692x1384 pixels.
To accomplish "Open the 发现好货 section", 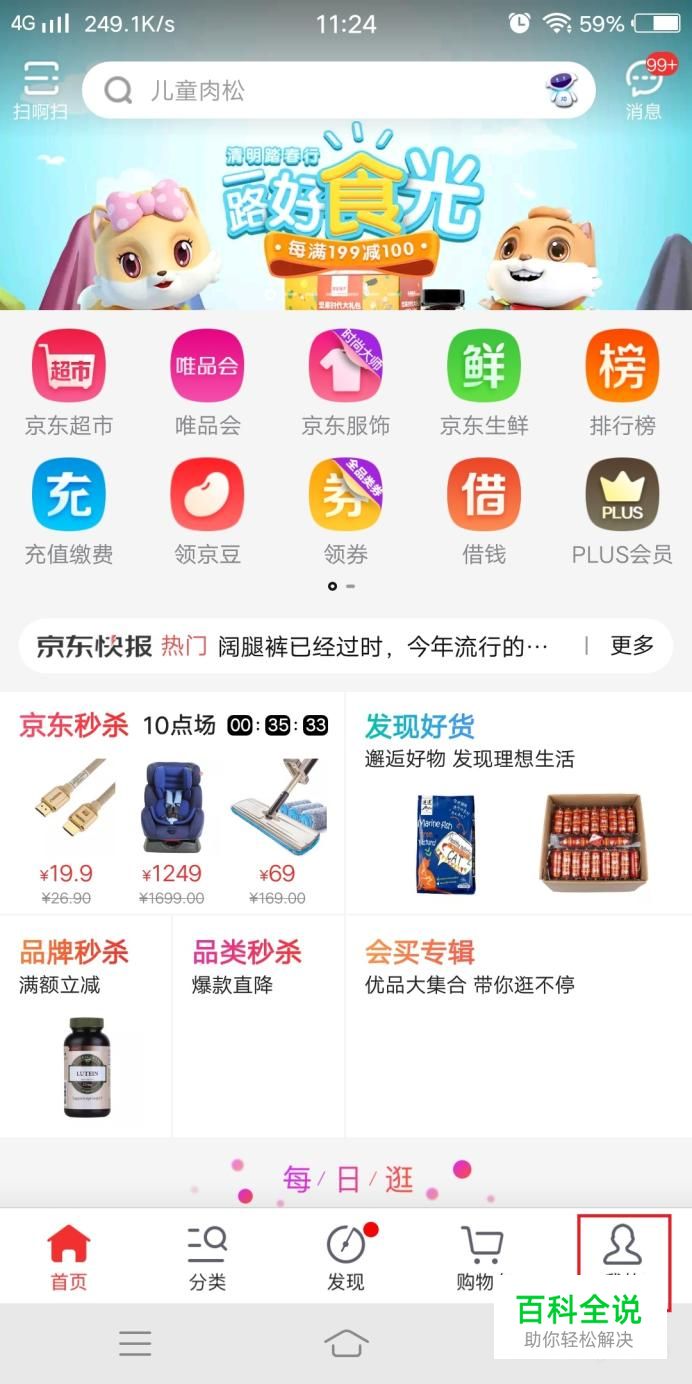I will (x=518, y=800).
